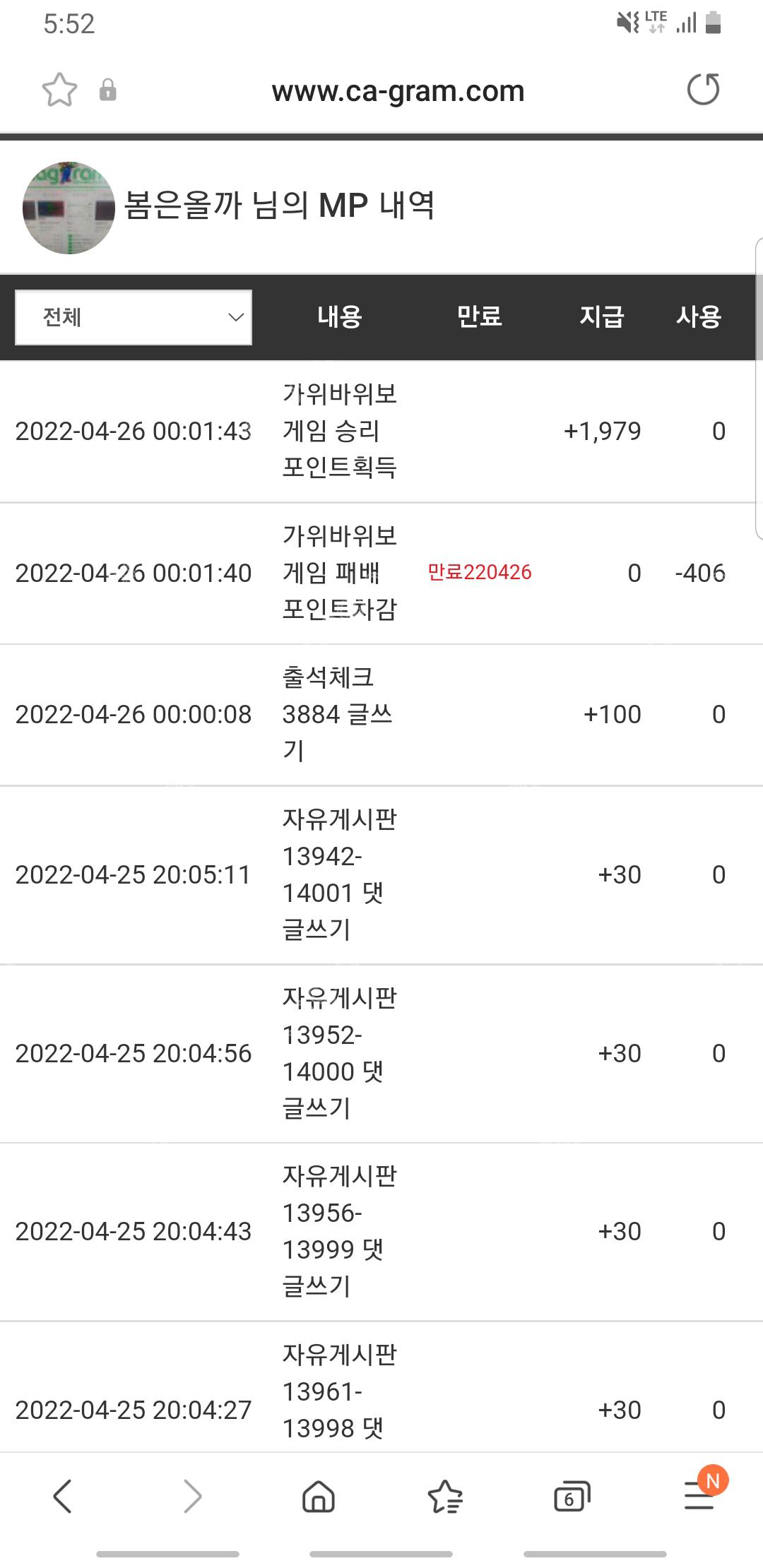Go to the browser home page
The height and width of the screenshot is (1568, 763).
click(318, 1496)
